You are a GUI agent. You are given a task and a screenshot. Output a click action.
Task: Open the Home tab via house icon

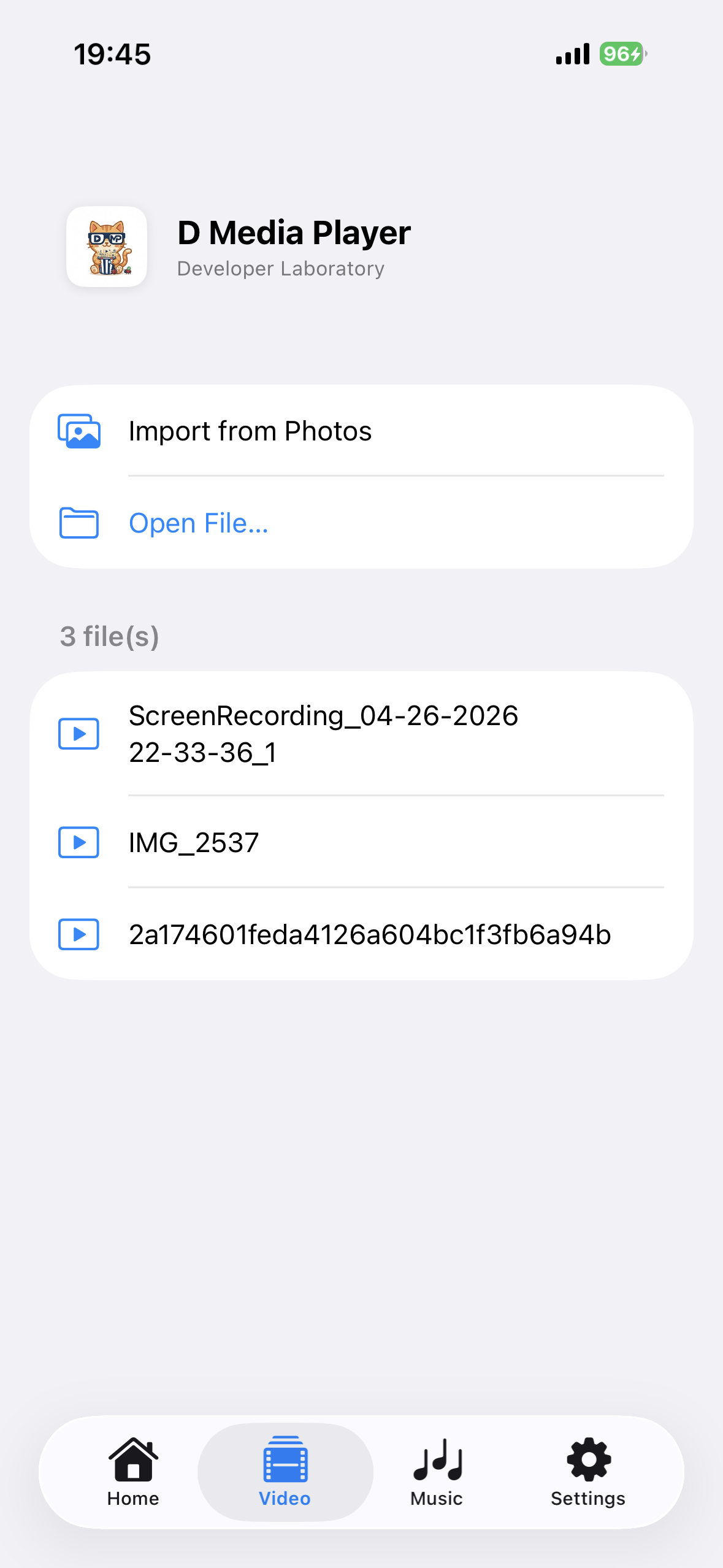132,1471
